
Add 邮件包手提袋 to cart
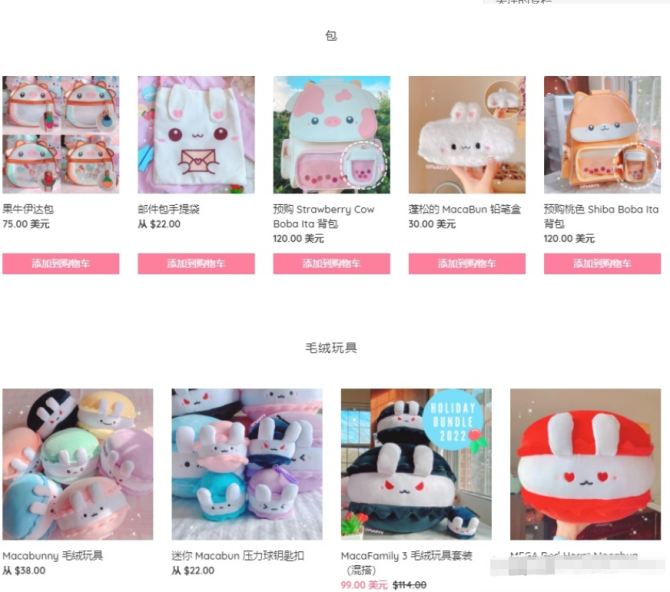tap(196, 264)
